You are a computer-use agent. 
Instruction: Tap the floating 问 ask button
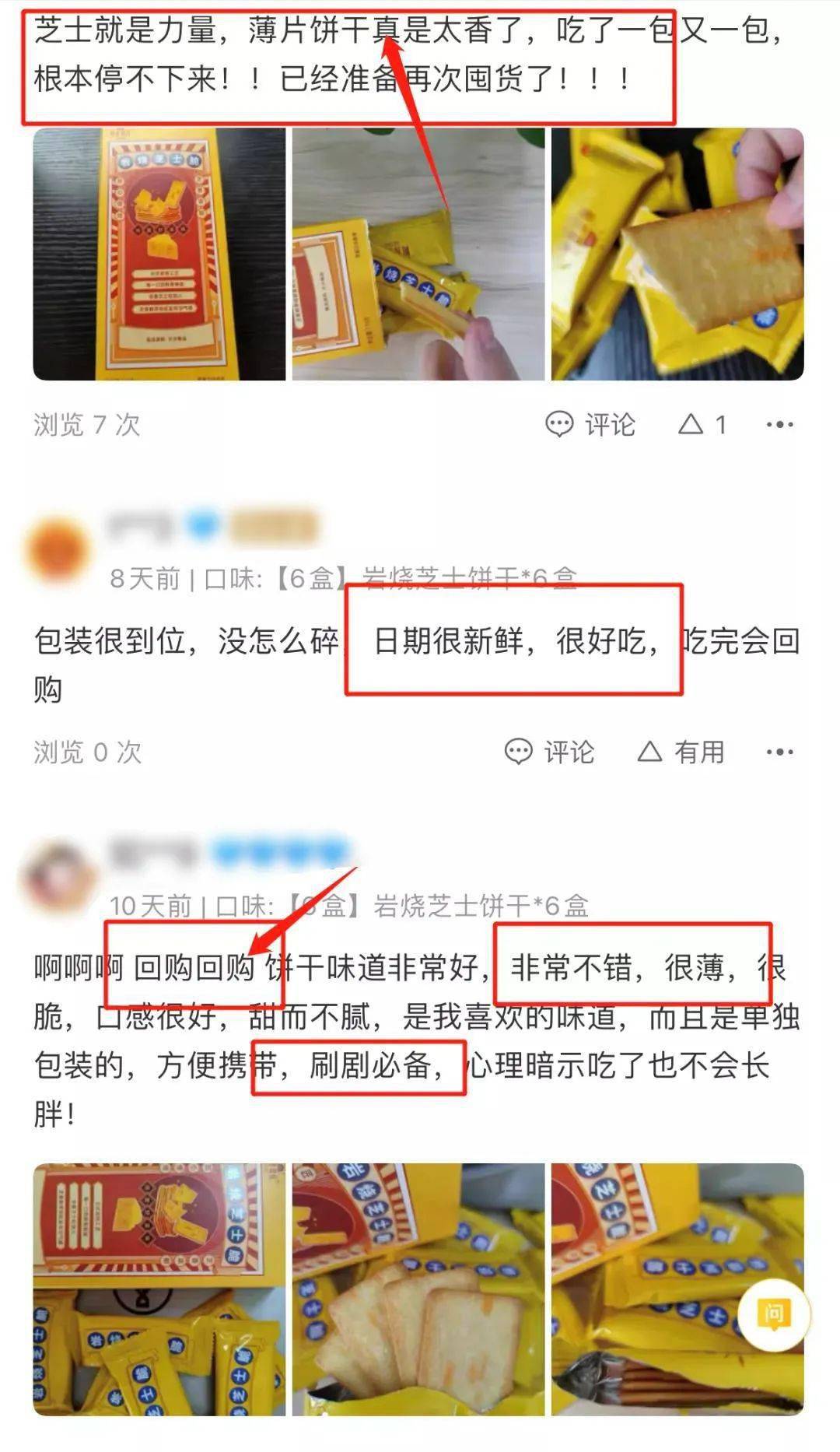click(x=774, y=1314)
